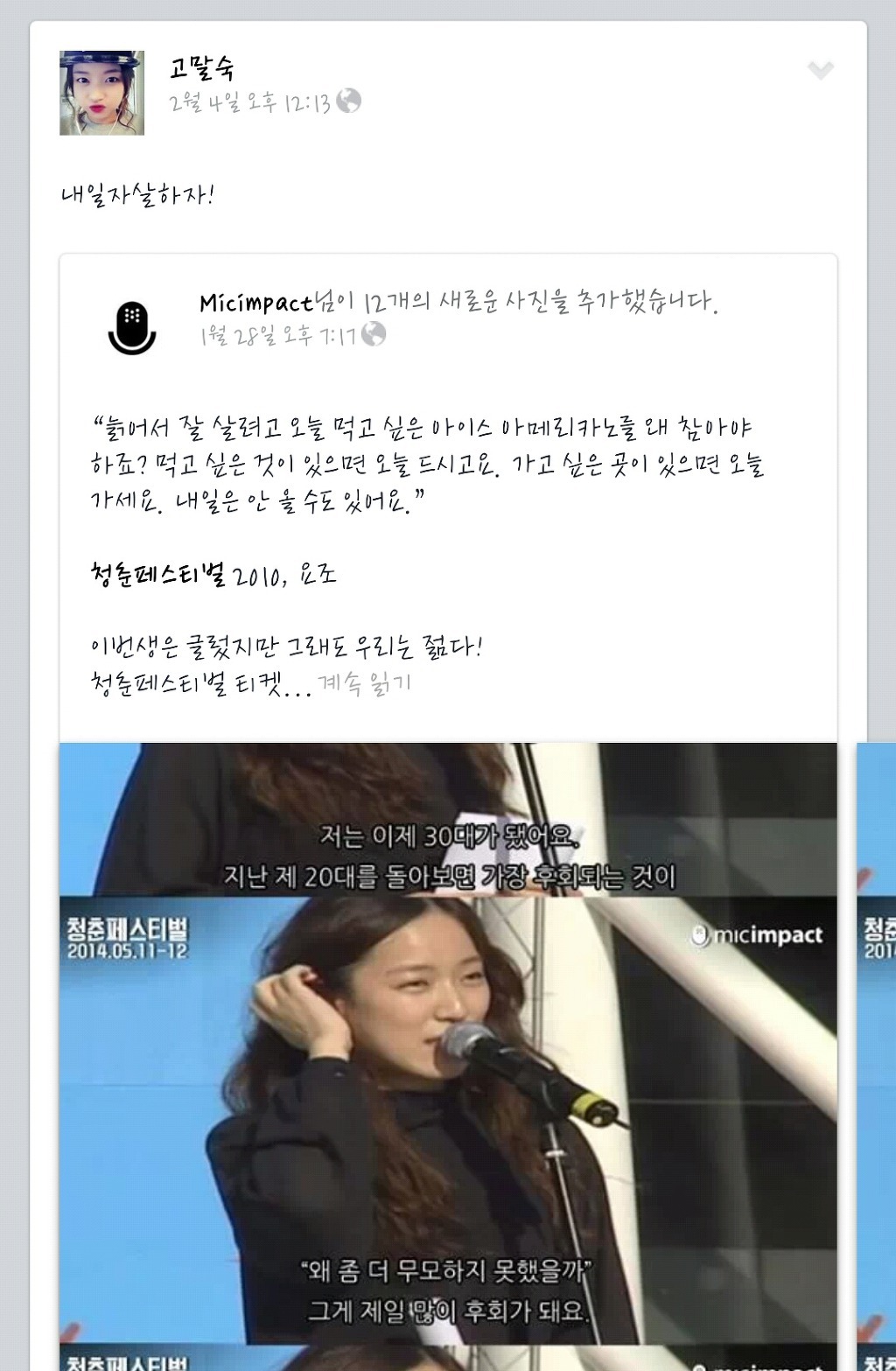Expand the post with 계속 읽기
This screenshot has width=896, height=1371.
point(363,682)
